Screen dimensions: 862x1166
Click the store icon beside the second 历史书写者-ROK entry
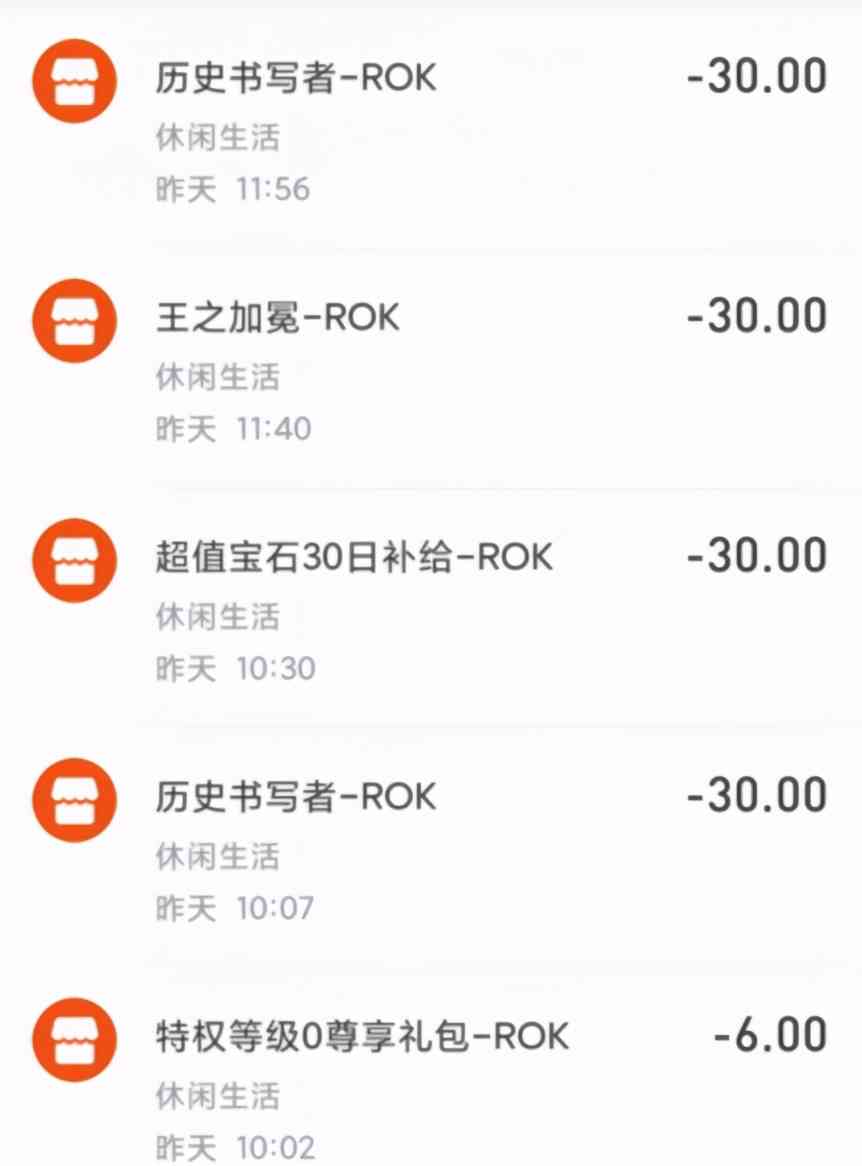73,800
